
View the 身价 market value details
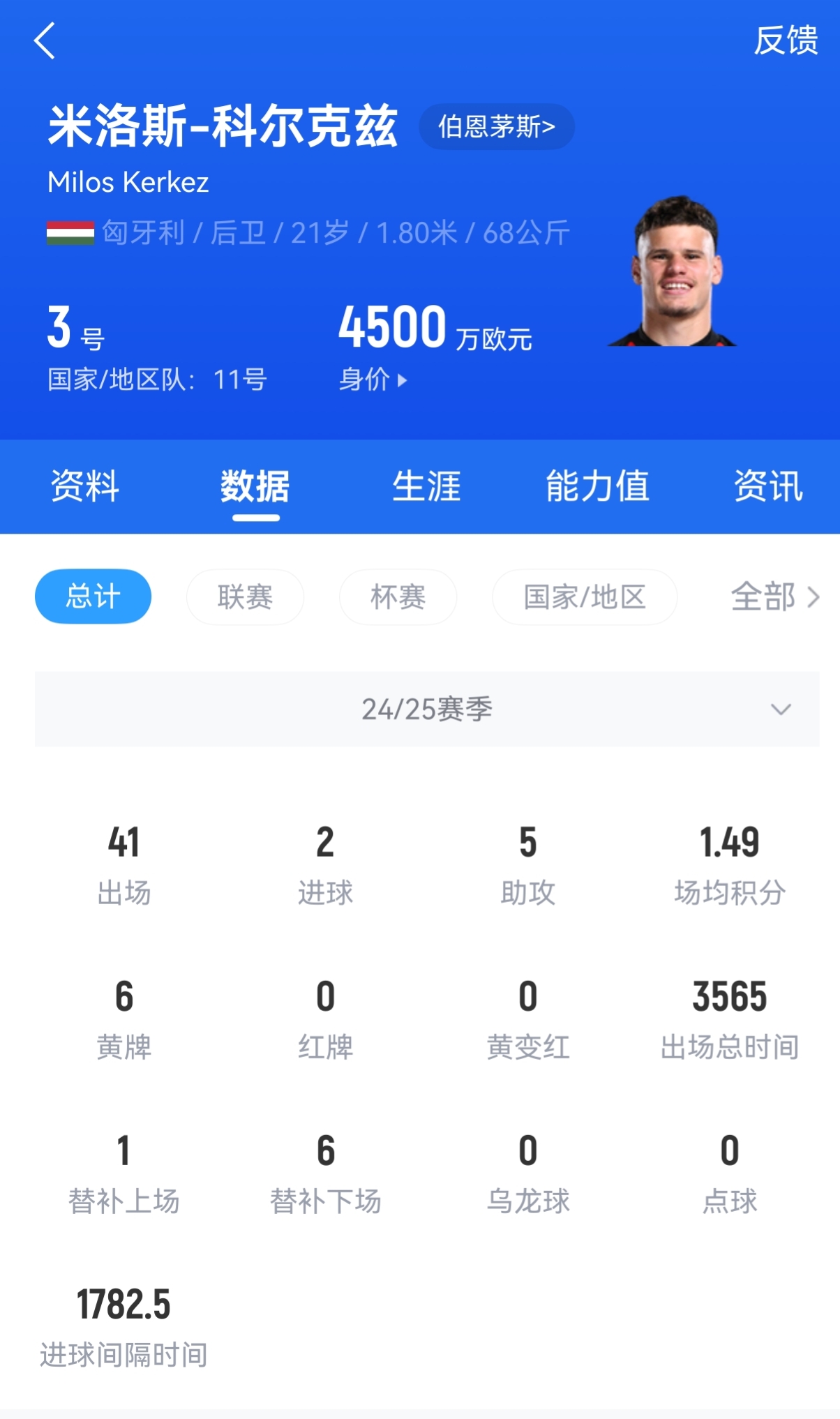[373, 380]
